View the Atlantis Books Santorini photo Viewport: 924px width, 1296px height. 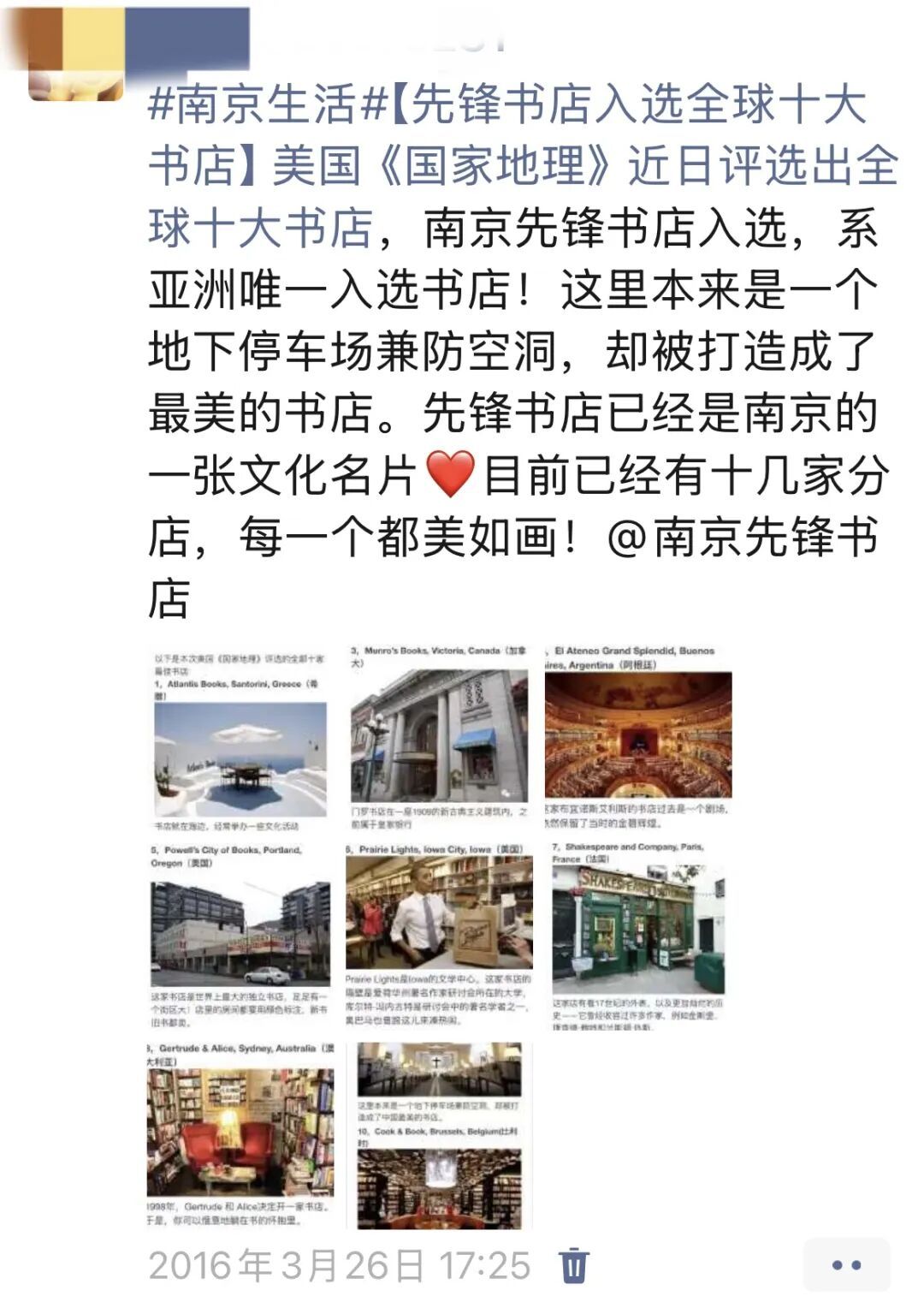[x=240, y=740]
